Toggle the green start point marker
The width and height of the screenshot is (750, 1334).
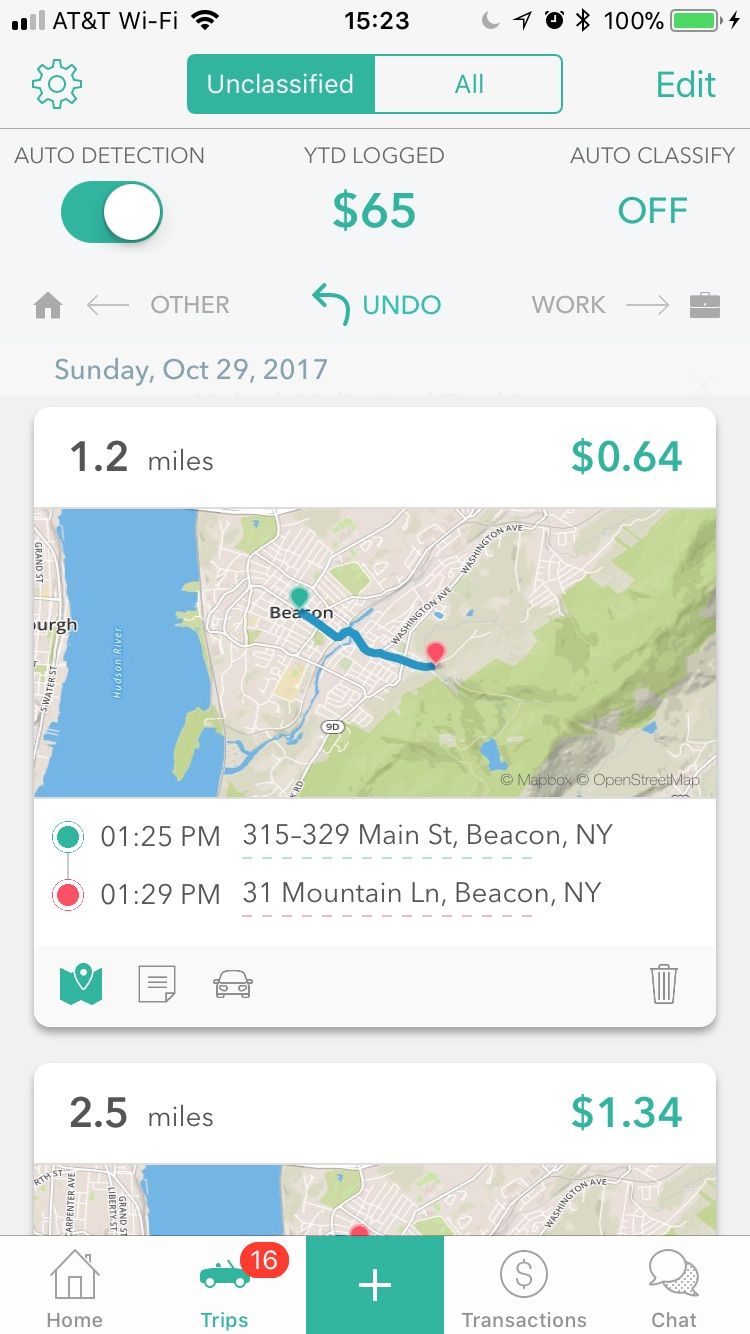pos(65,836)
